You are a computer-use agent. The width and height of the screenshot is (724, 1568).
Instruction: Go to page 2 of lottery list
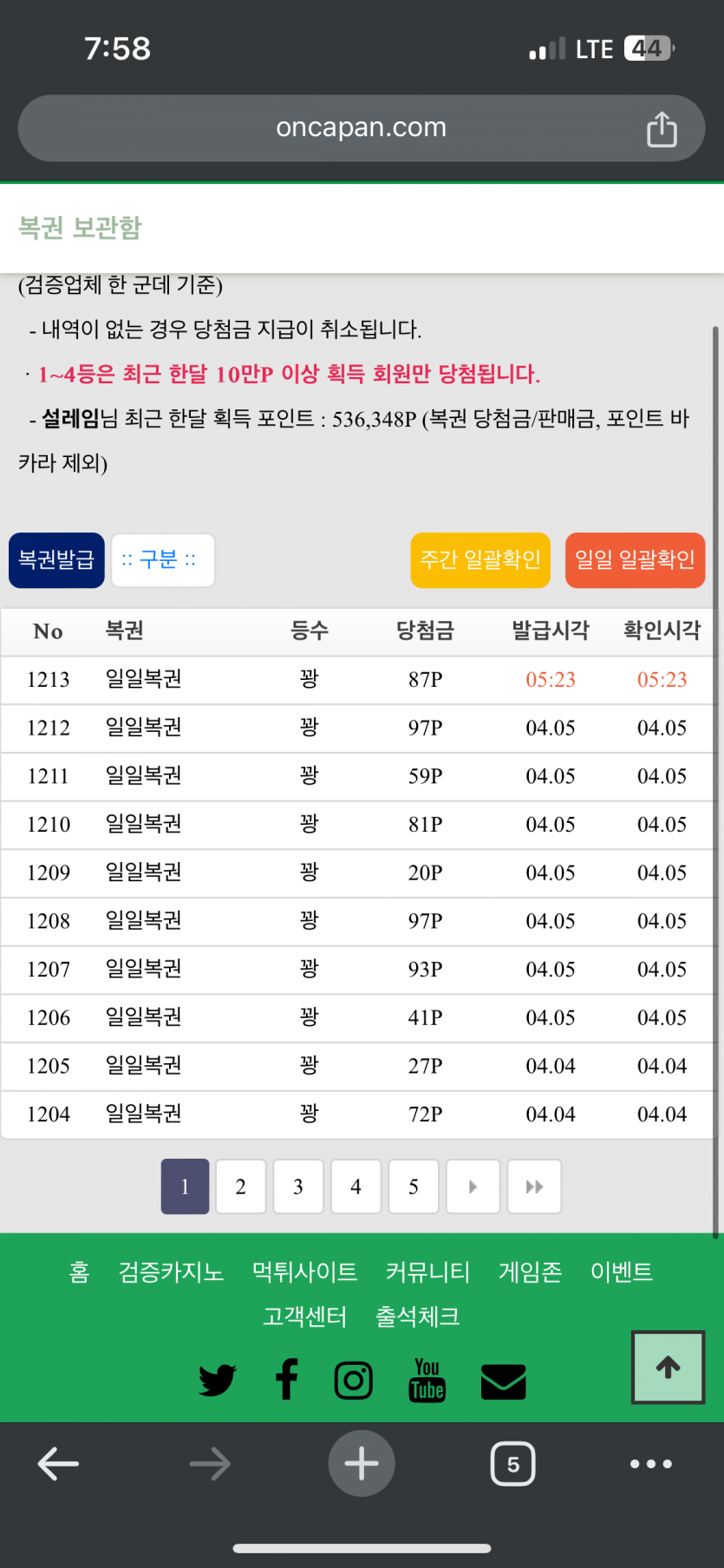pos(240,1186)
